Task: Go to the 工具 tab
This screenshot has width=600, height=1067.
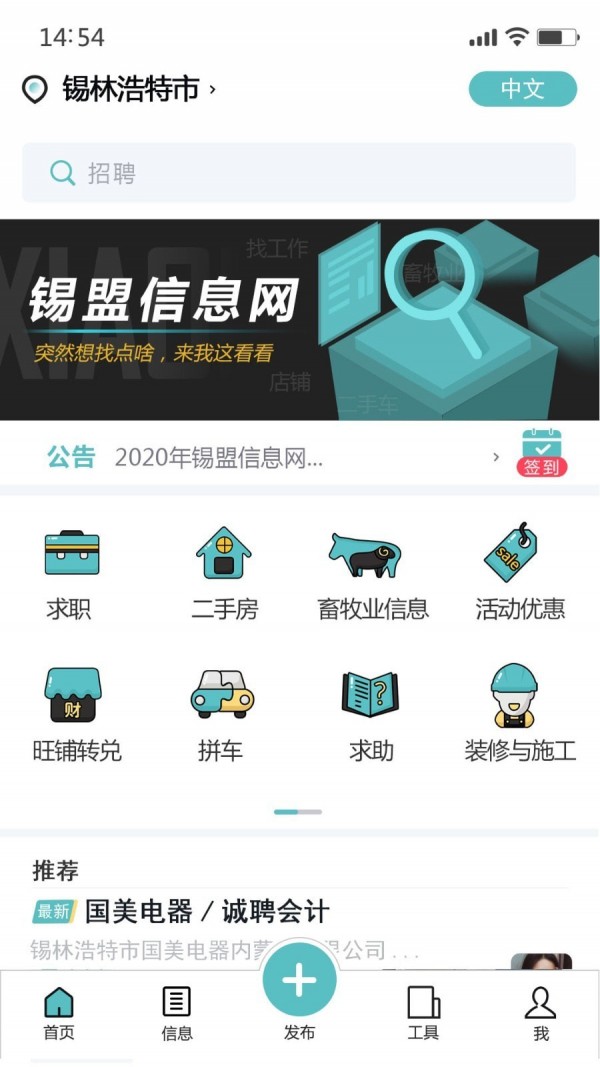Action: pos(423,1012)
